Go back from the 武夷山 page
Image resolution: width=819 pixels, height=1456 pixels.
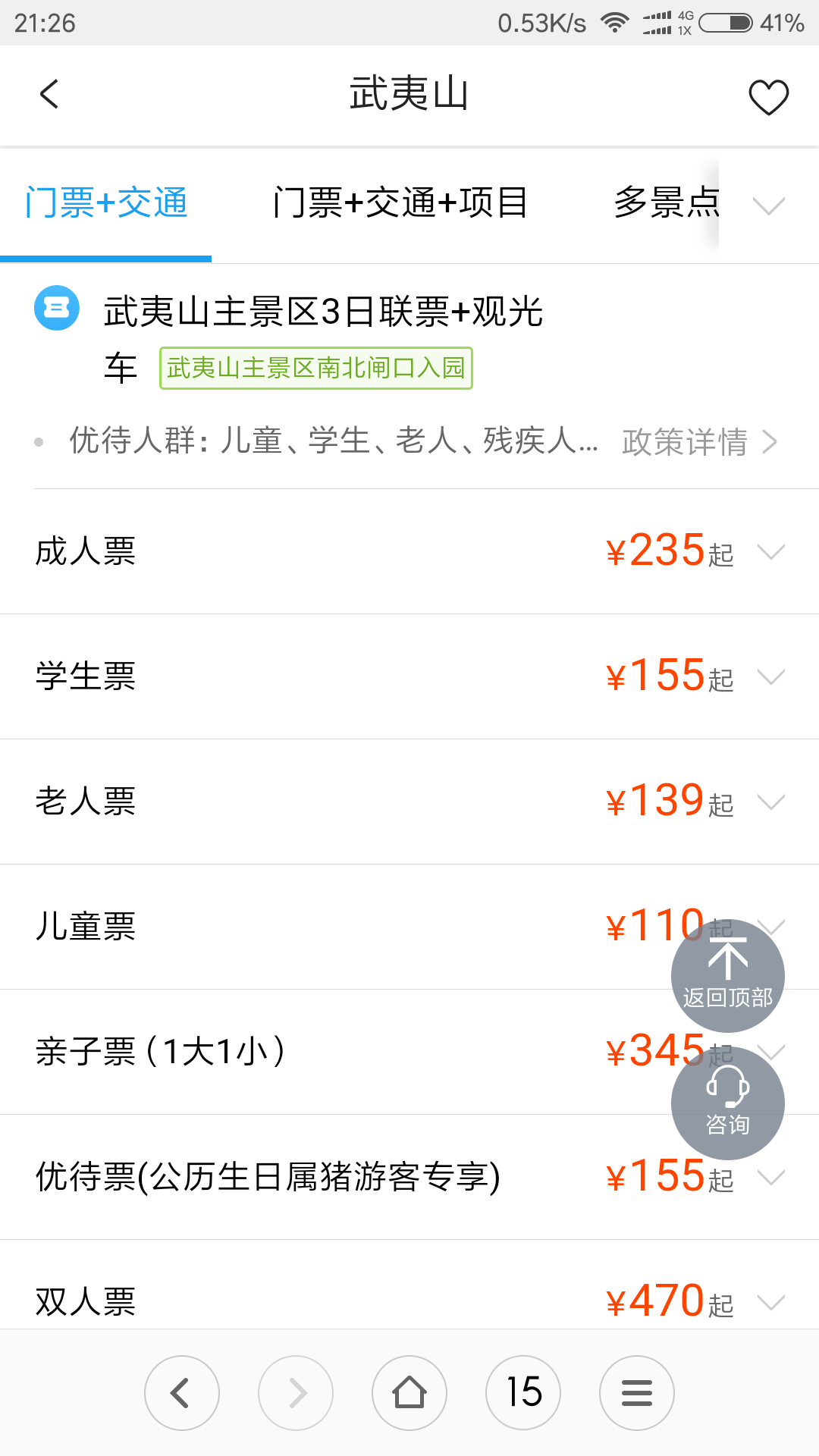49,95
